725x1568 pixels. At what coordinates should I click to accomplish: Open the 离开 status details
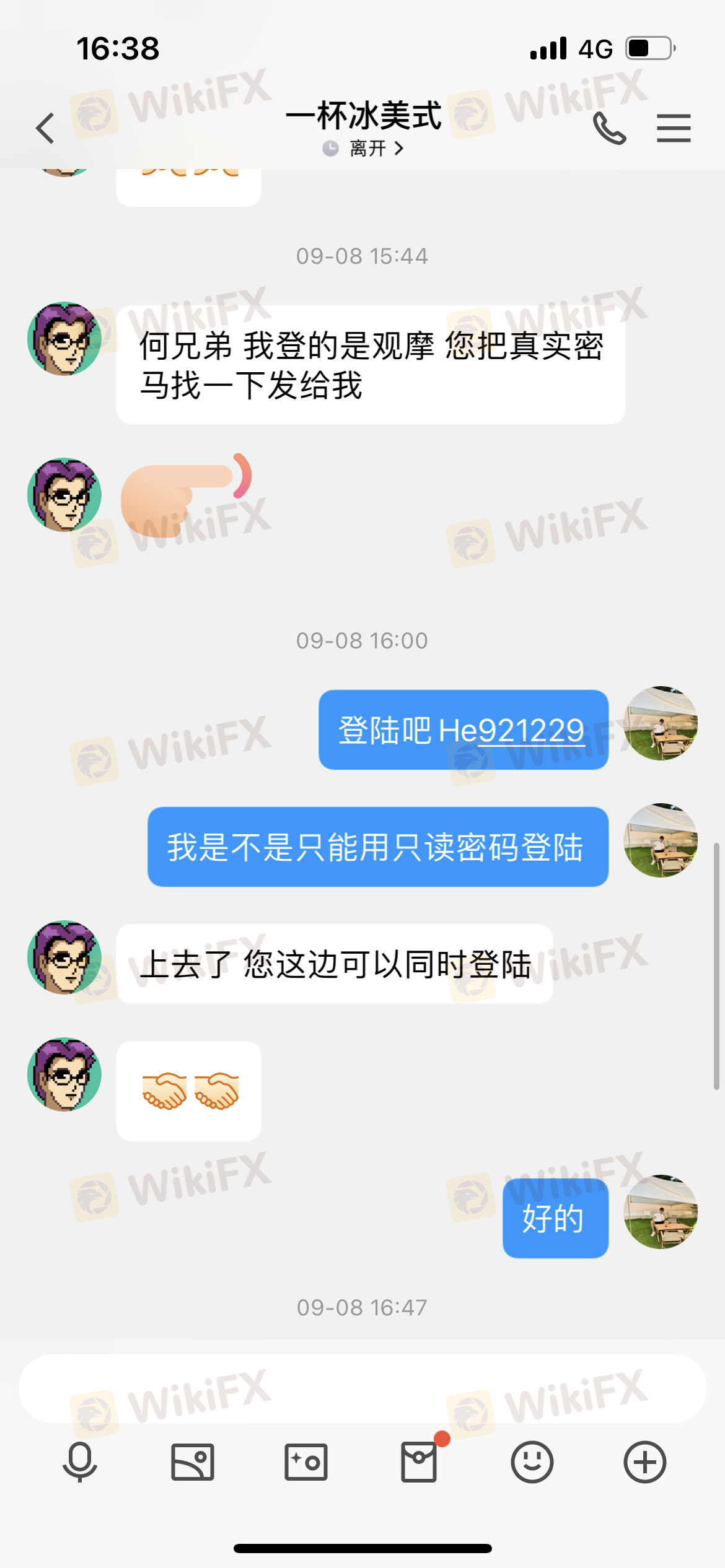(x=364, y=149)
